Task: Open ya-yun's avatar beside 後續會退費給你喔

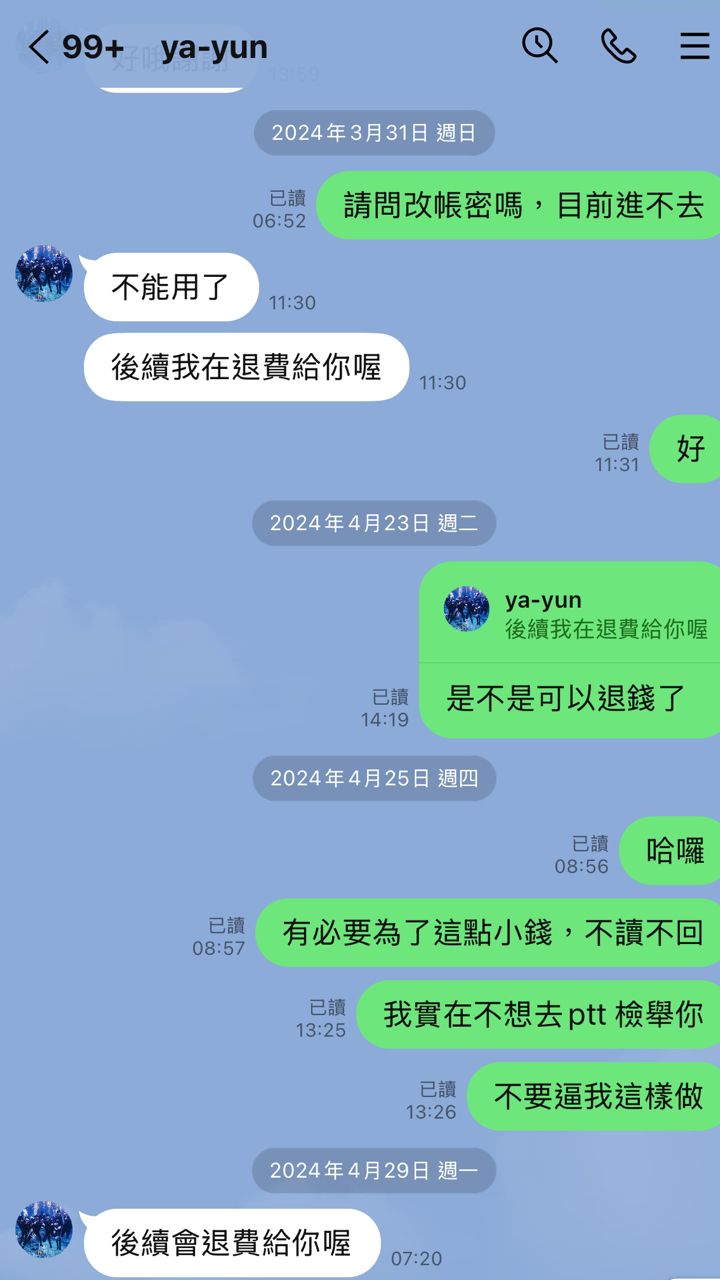Action: [44, 1229]
